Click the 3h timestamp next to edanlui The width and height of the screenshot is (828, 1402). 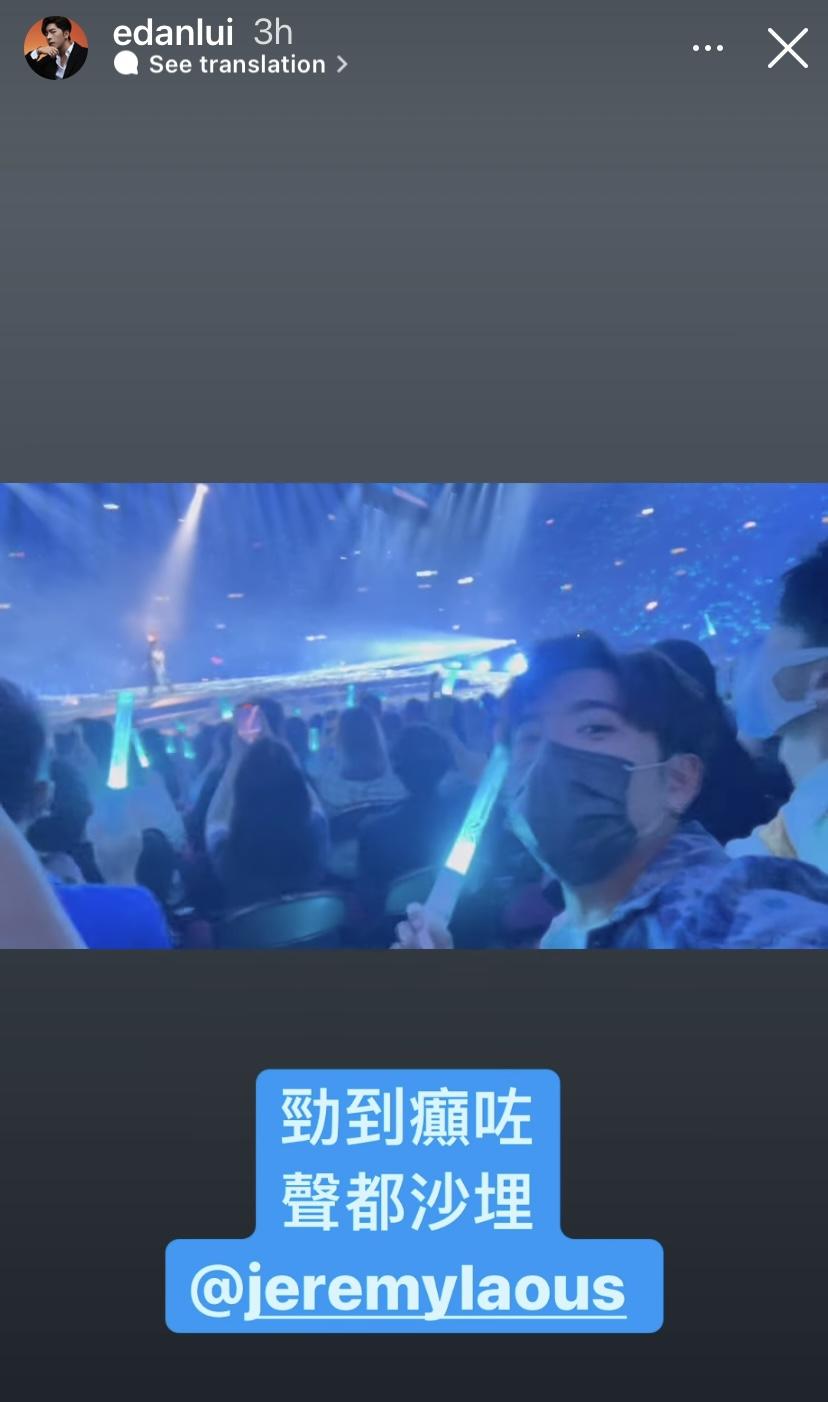(271, 32)
